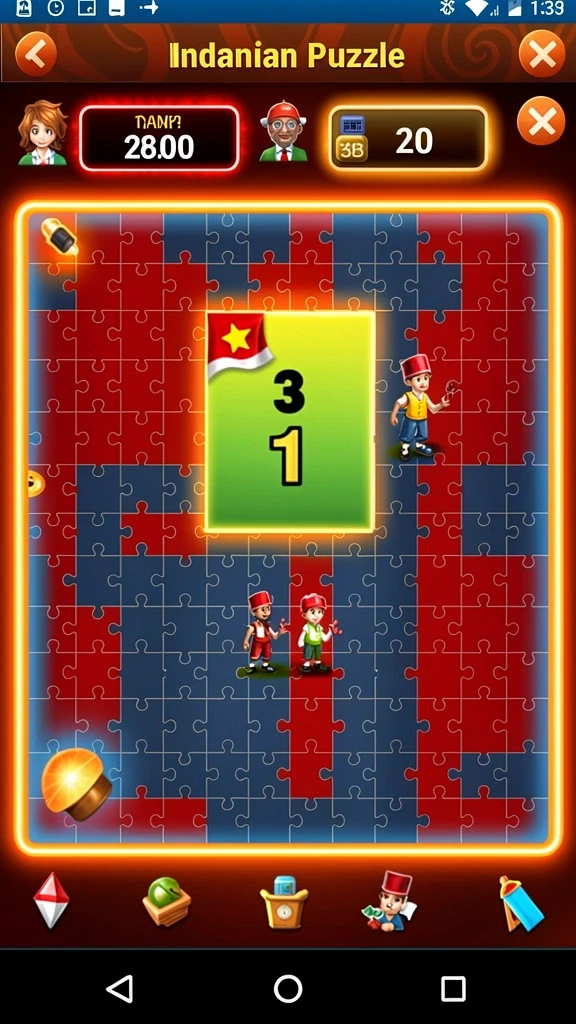The height and width of the screenshot is (1024, 576).
Task: Use the red diamond booster
Action: [51, 900]
